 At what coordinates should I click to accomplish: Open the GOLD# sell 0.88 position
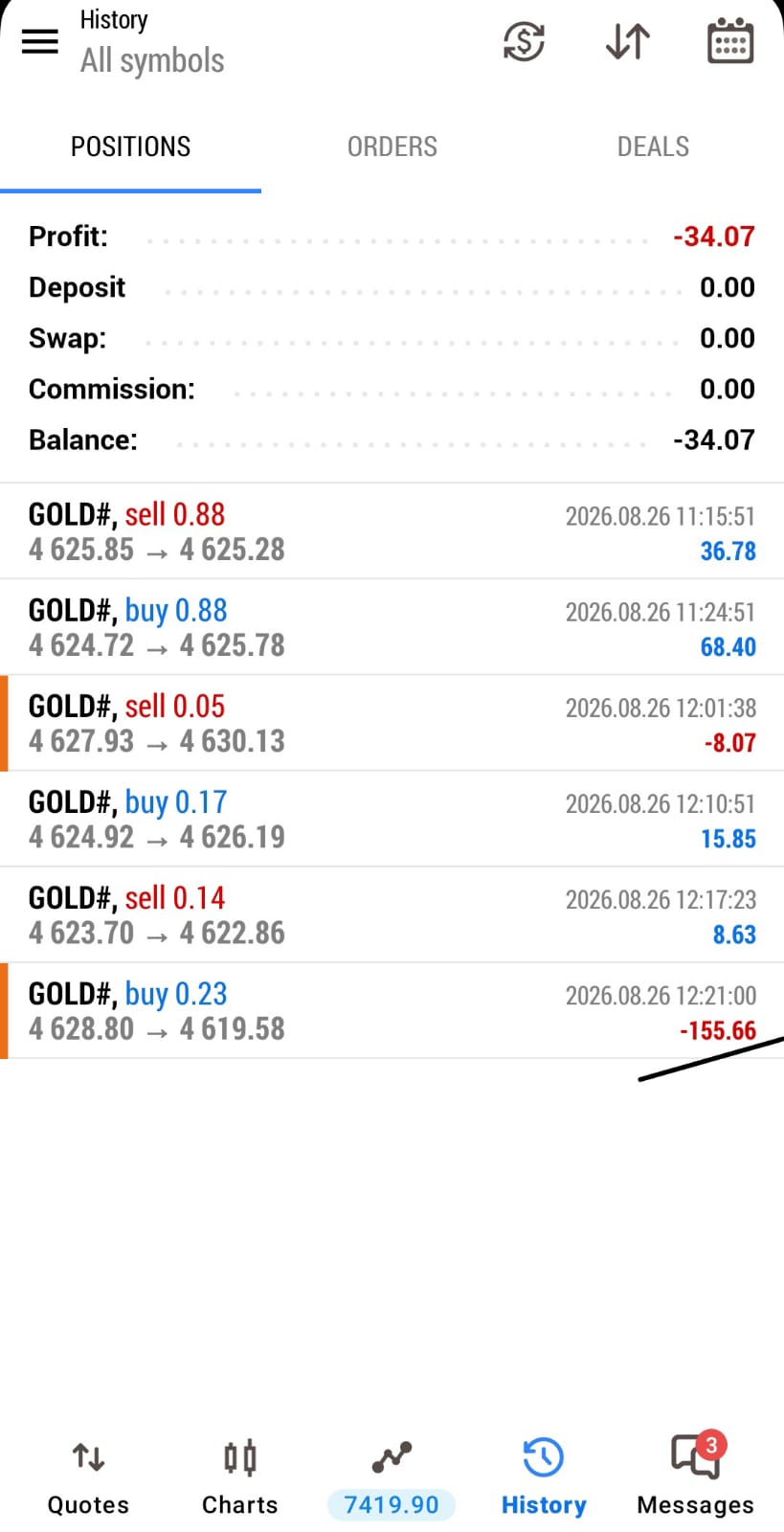tap(392, 531)
